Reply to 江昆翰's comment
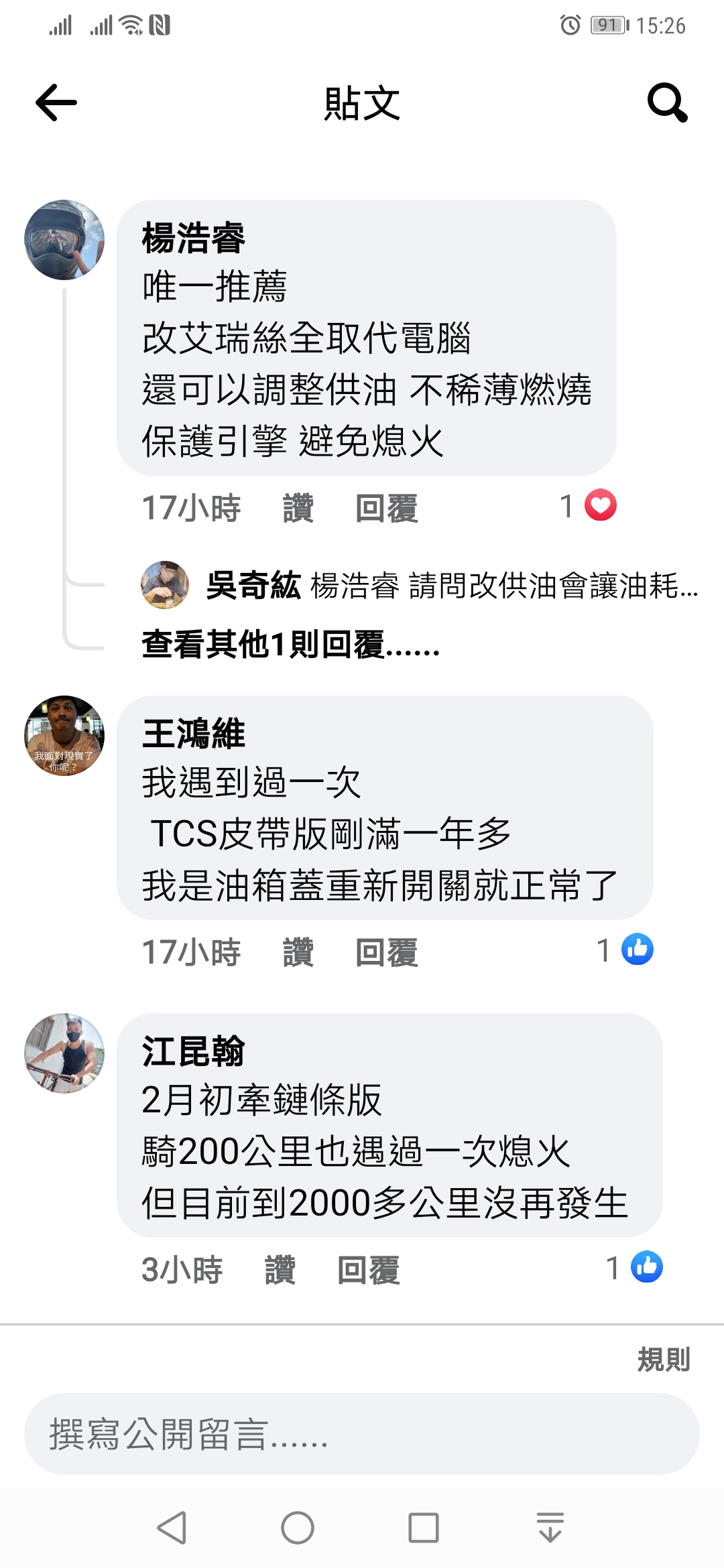Screen dimensions: 724x1568 pos(368,1270)
